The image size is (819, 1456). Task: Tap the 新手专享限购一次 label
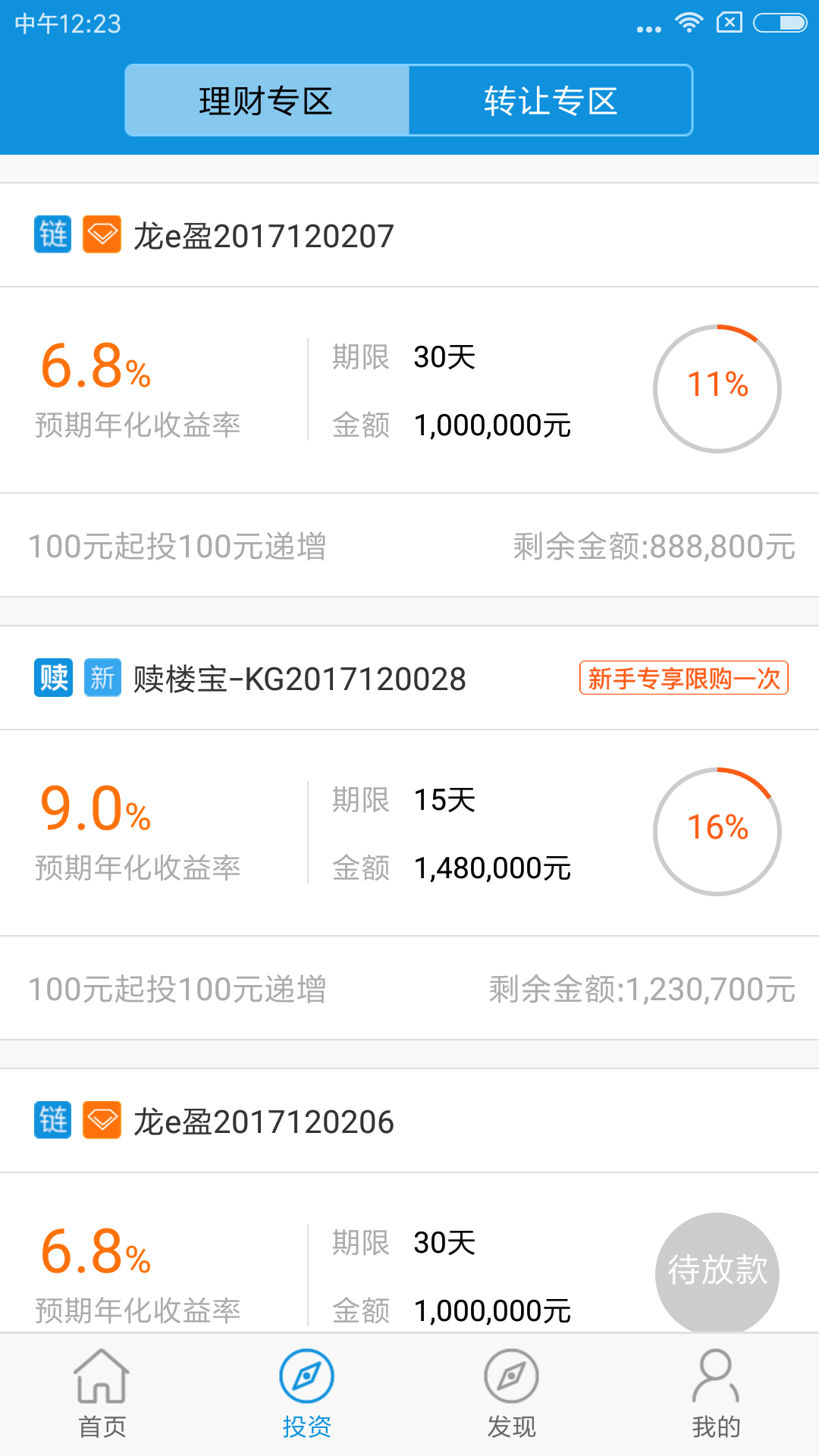click(x=682, y=680)
